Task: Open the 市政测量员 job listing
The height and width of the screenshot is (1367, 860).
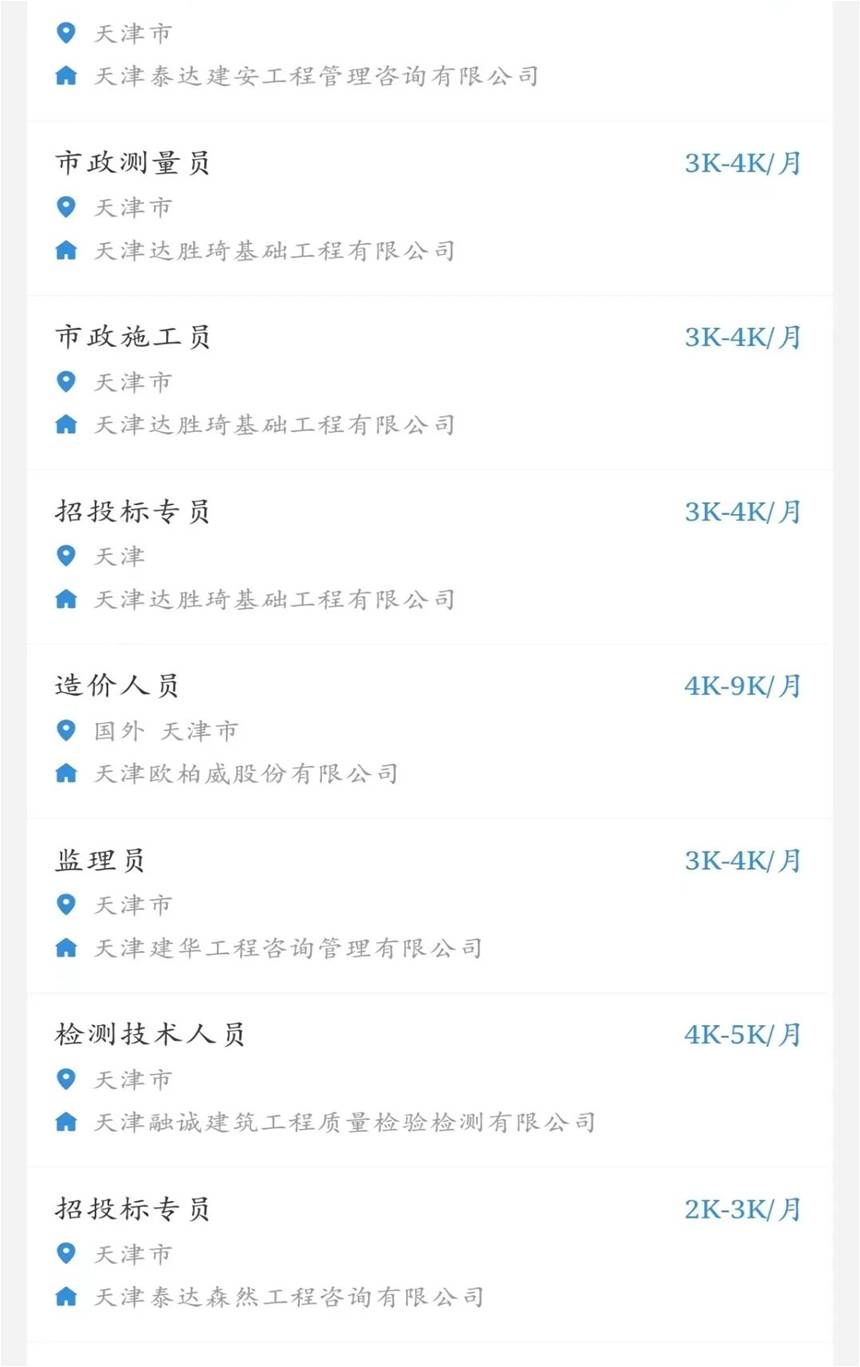Action: [x=133, y=163]
